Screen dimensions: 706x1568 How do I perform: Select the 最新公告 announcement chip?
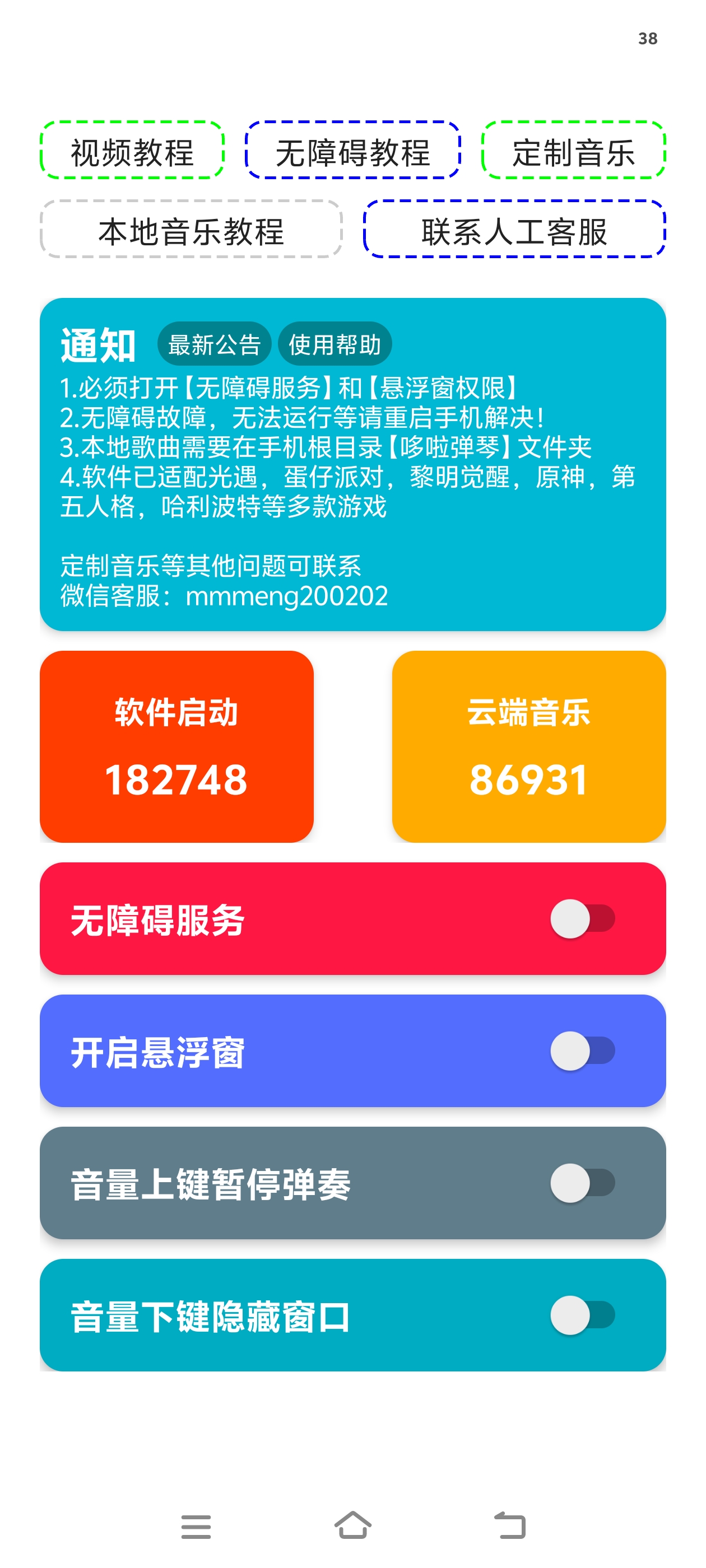pyautogui.click(x=214, y=344)
